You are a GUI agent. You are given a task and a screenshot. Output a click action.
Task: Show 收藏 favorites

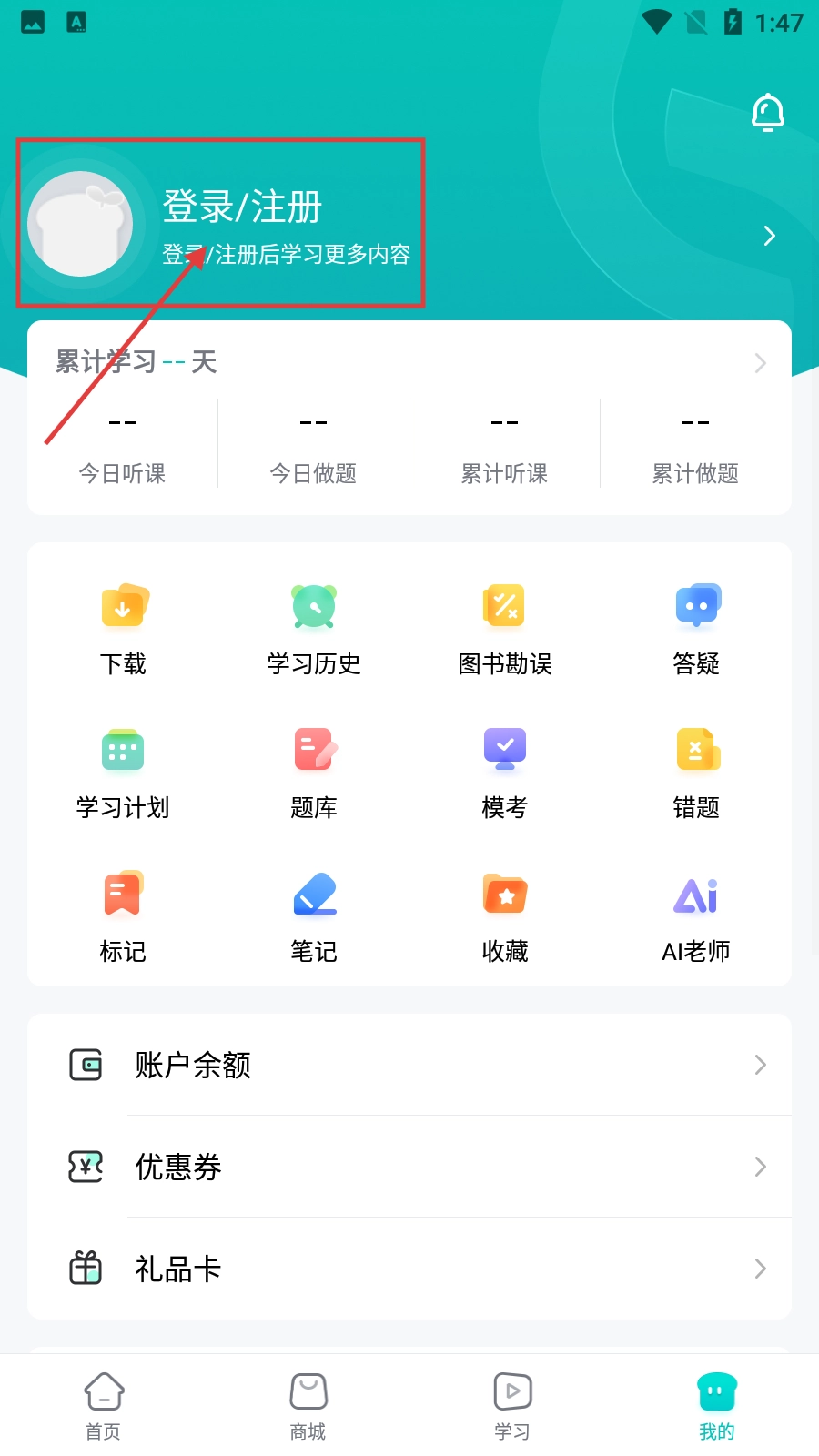pos(505,916)
